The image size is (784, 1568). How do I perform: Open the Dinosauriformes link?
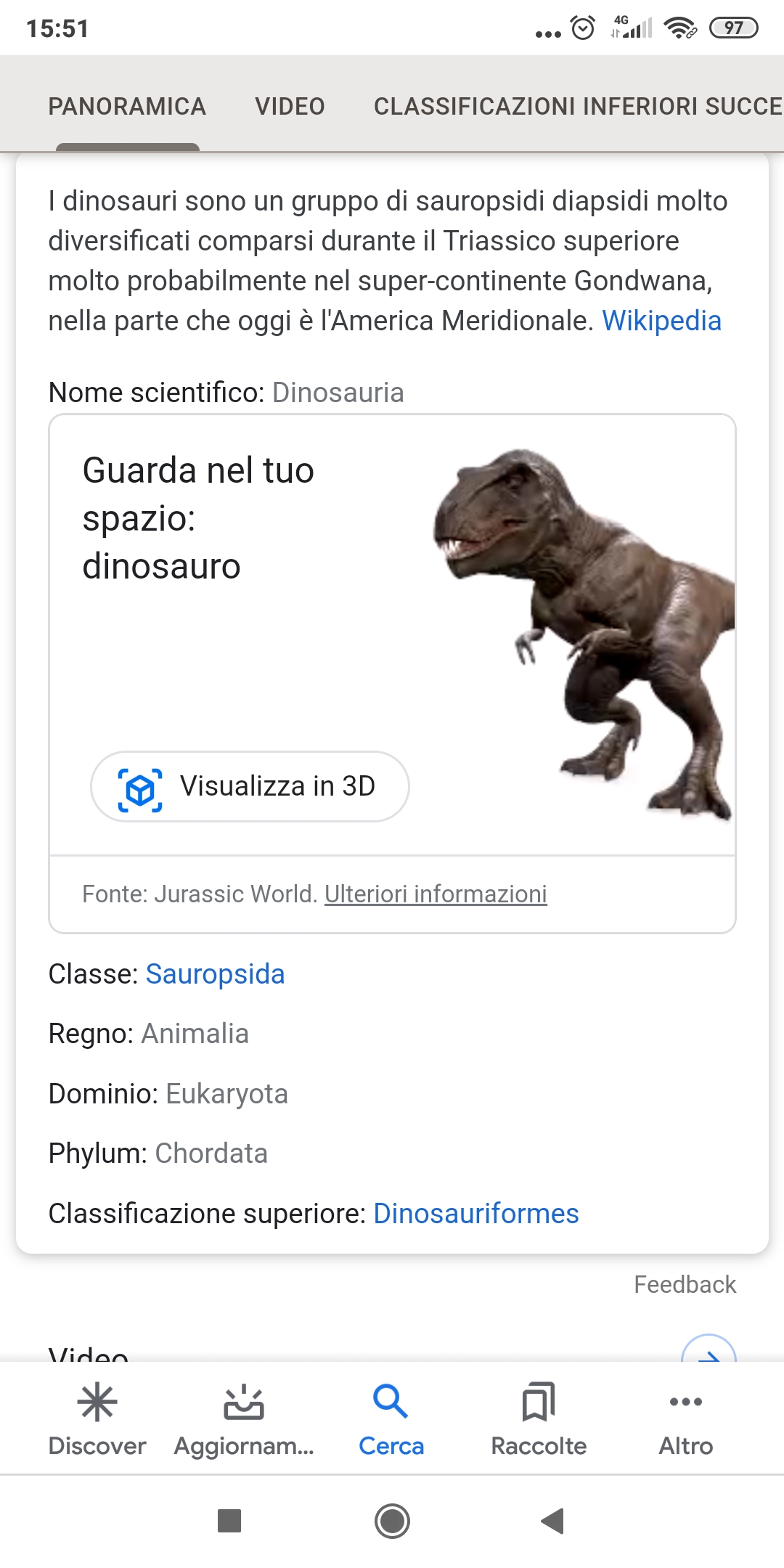[475, 1214]
